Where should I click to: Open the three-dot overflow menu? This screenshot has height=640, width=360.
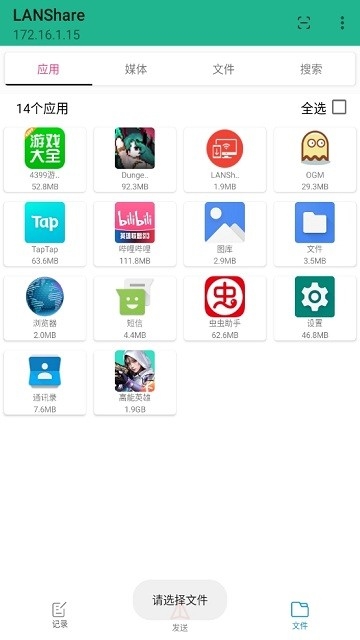point(342,23)
